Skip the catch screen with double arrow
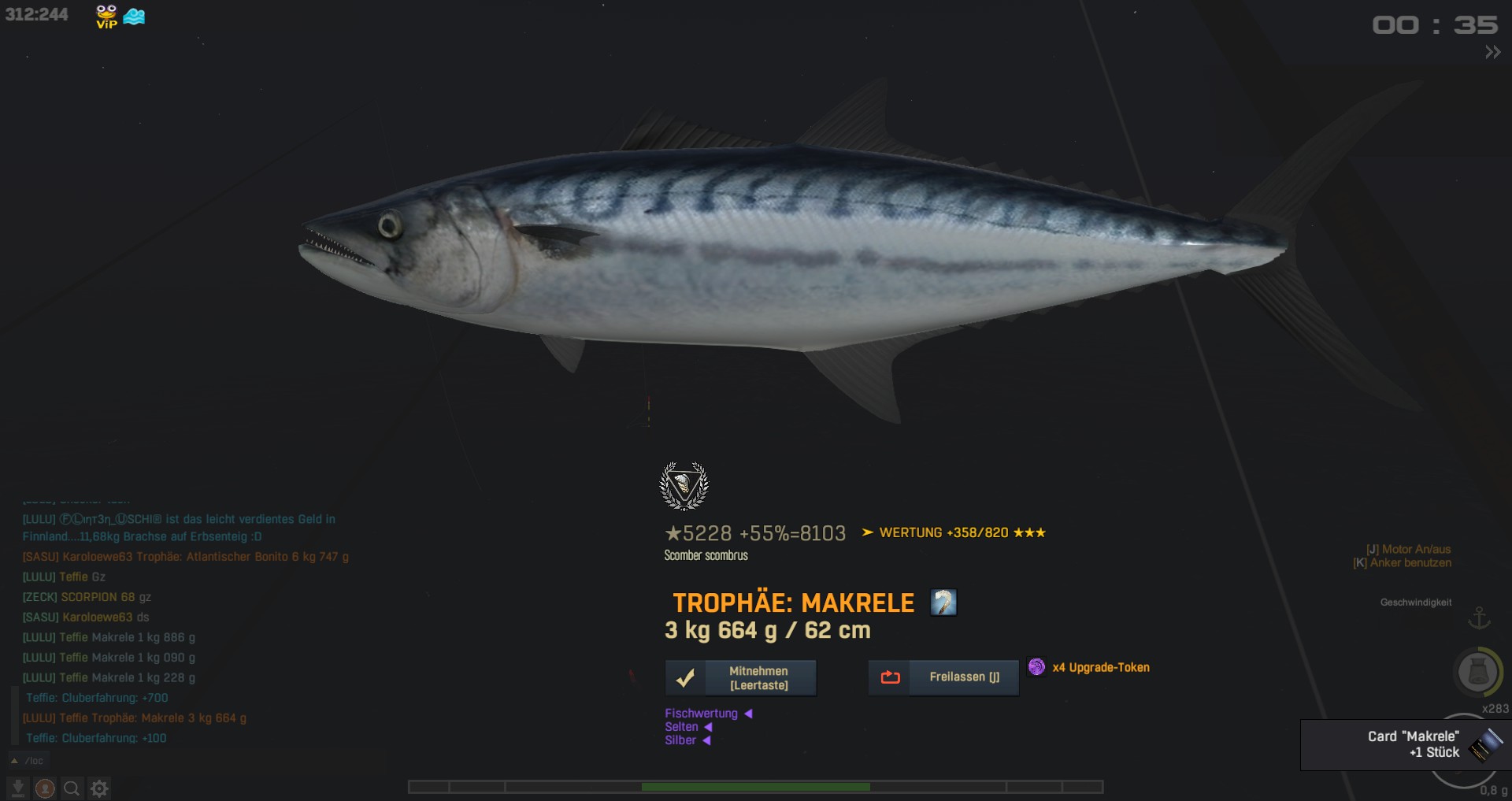 [1492, 53]
